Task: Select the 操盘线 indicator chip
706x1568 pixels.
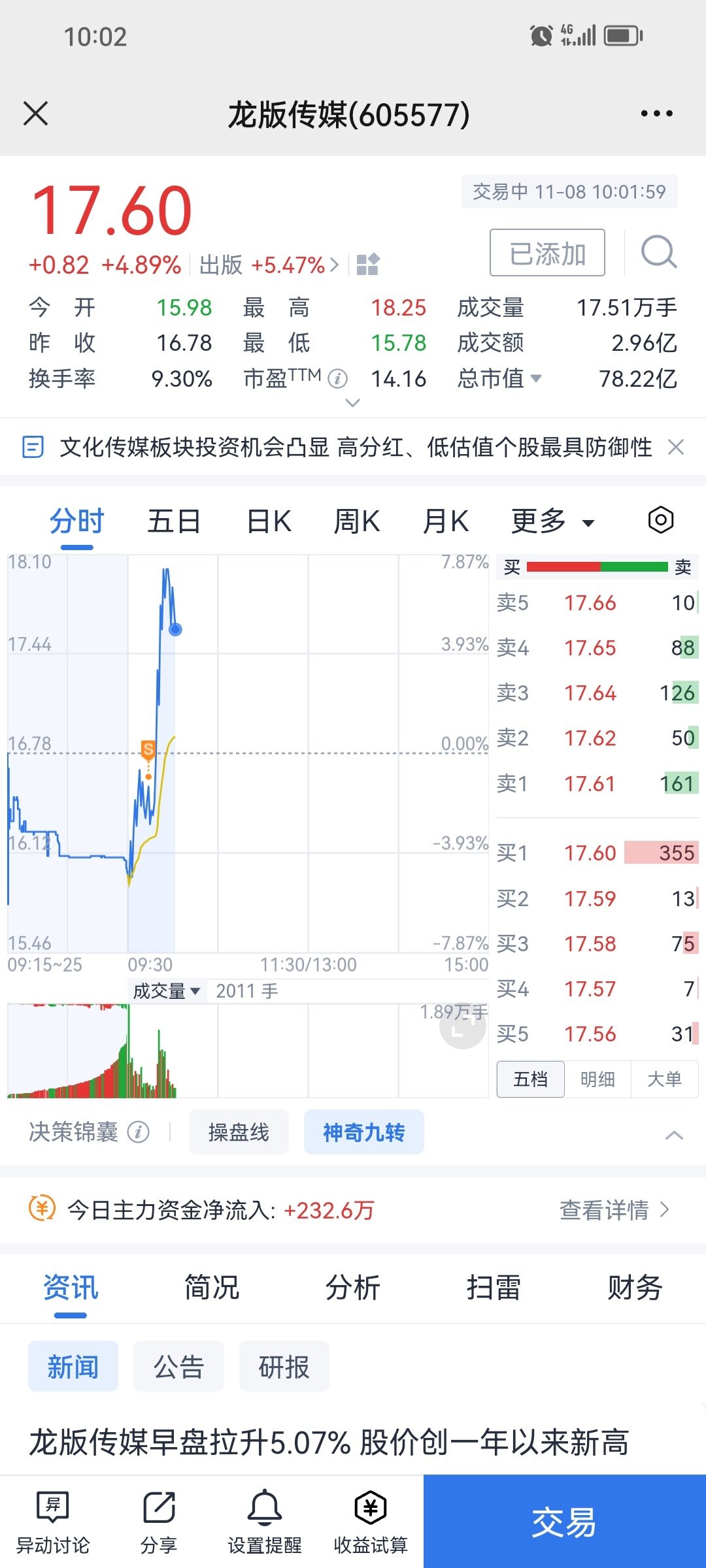Action: click(239, 1132)
